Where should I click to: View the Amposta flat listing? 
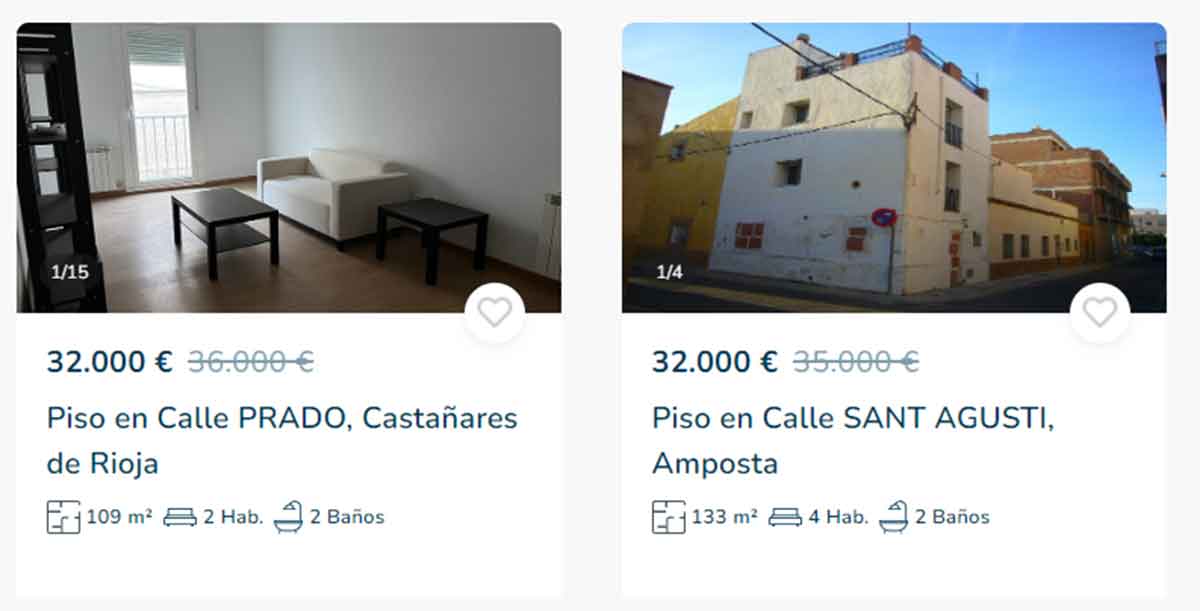pyautogui.click(x=852, y=440)
